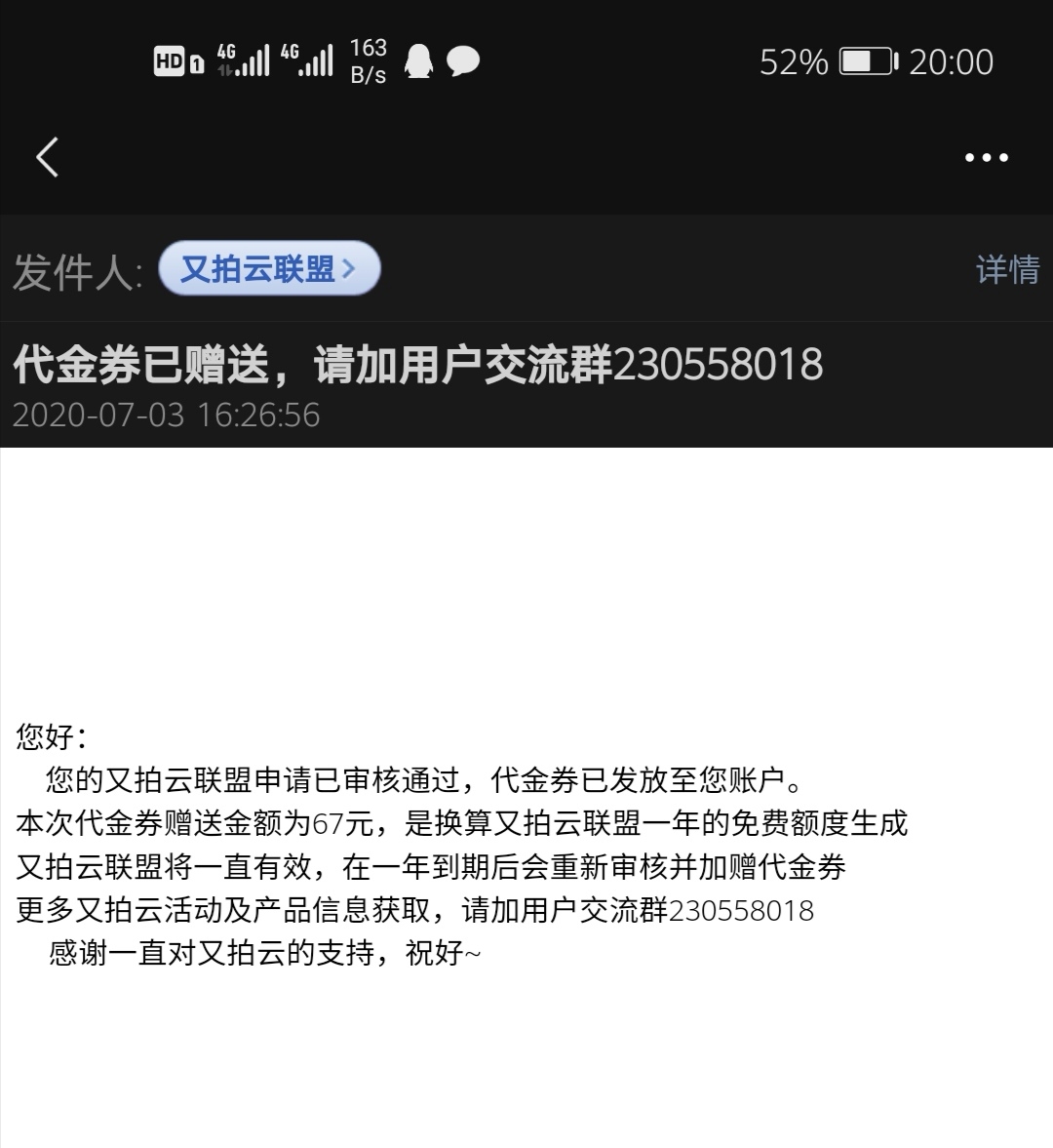Screen dimensions: 1053x1148
Task: Tap the timestamp 2020-07-03 16:26:56
Action: tap(166, 415)
